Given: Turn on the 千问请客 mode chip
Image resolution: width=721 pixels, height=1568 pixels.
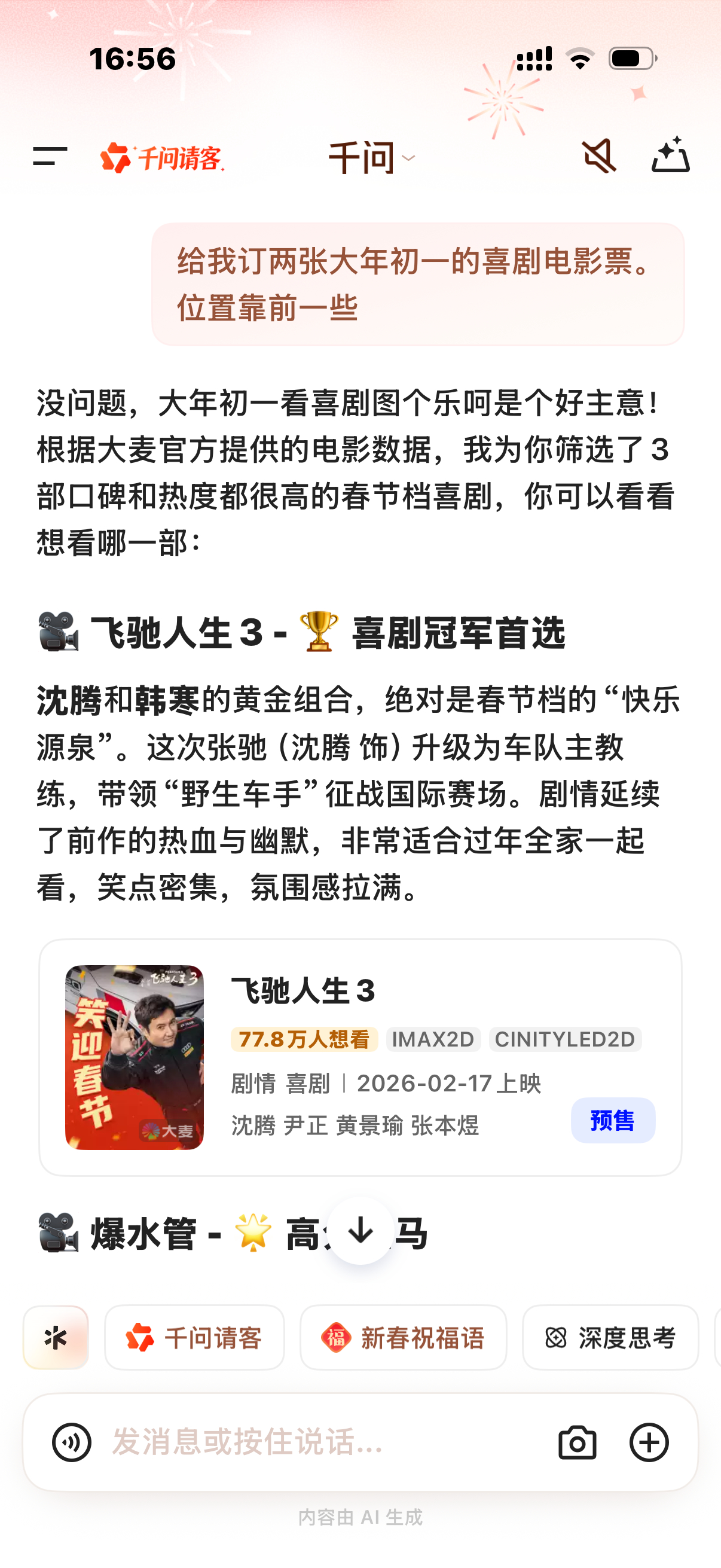Looking at the screenshot, I should click(195, 1338).
